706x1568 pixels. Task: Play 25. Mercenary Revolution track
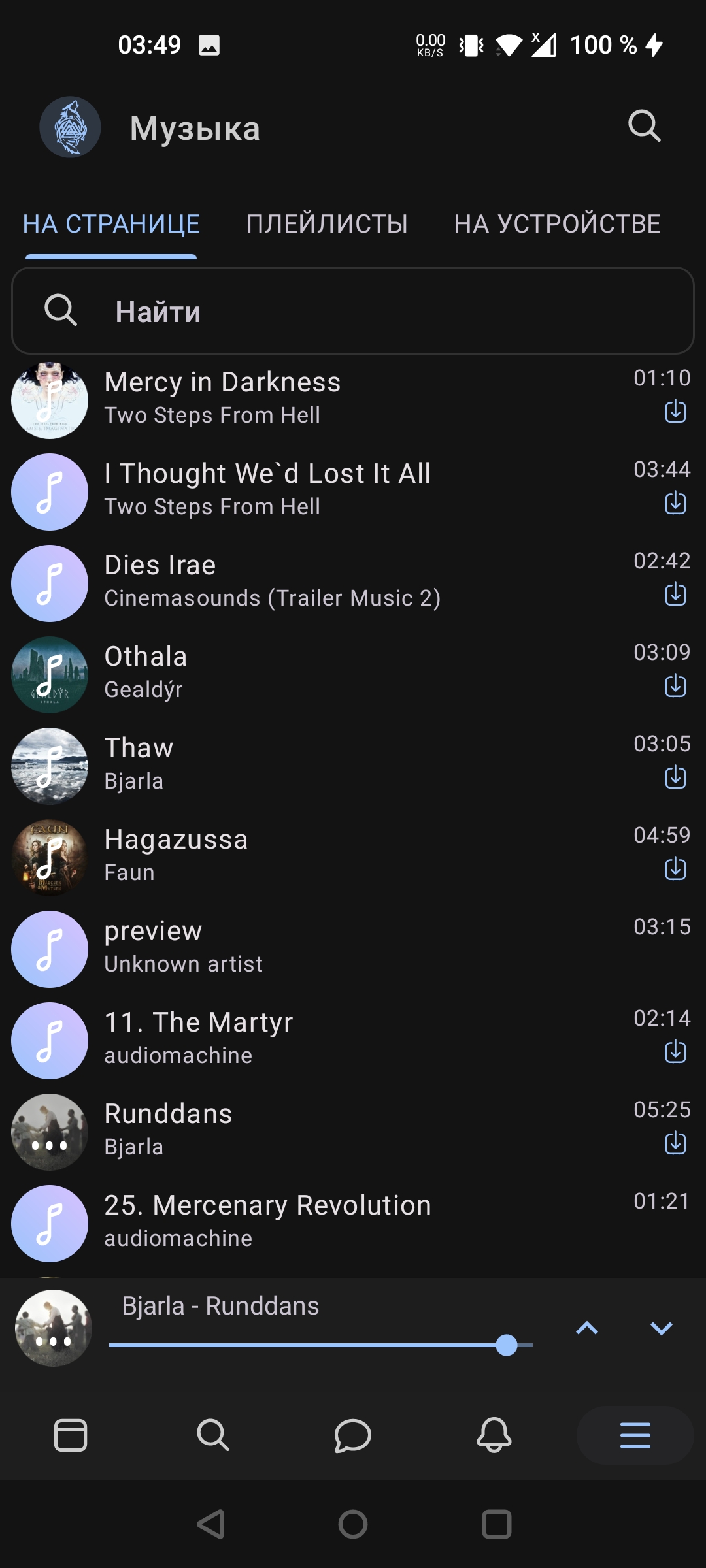[x=353, y=1223]
